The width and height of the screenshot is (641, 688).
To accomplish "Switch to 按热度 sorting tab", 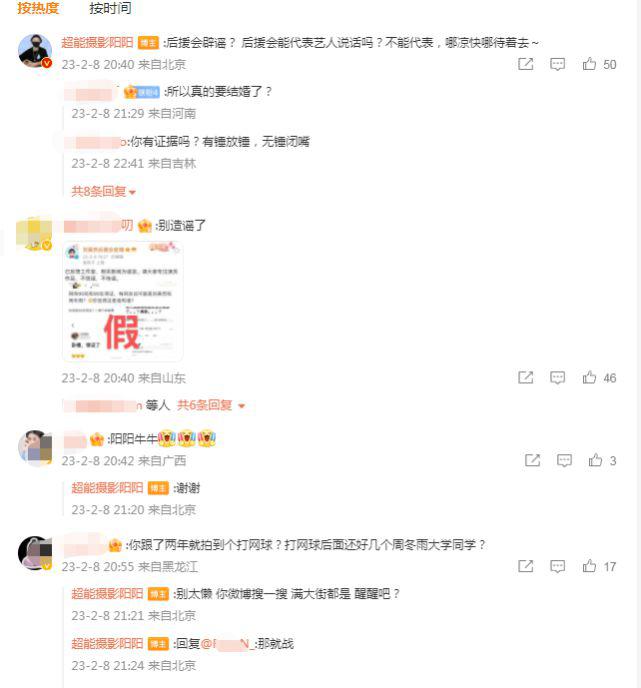I will pyautogui.click(x=38, y=9).
